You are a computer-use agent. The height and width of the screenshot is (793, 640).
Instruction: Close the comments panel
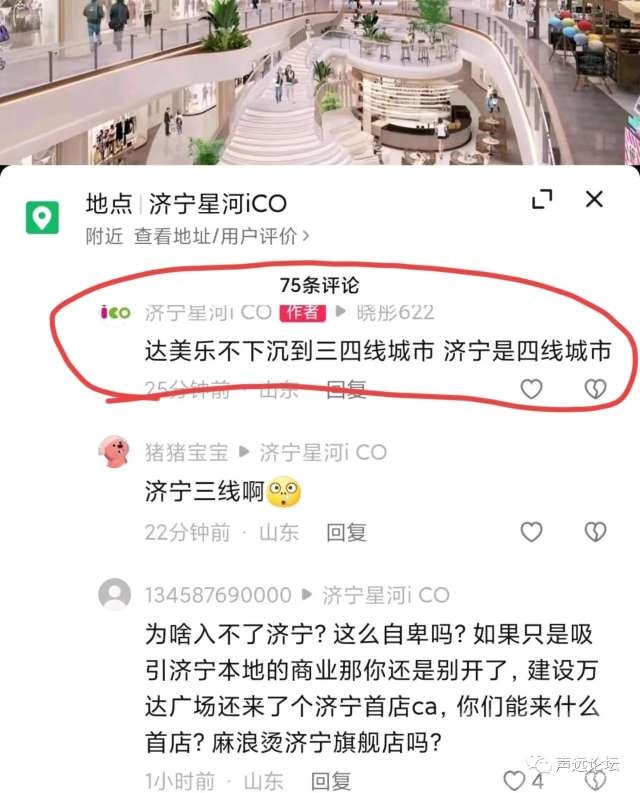click(594, 200)
